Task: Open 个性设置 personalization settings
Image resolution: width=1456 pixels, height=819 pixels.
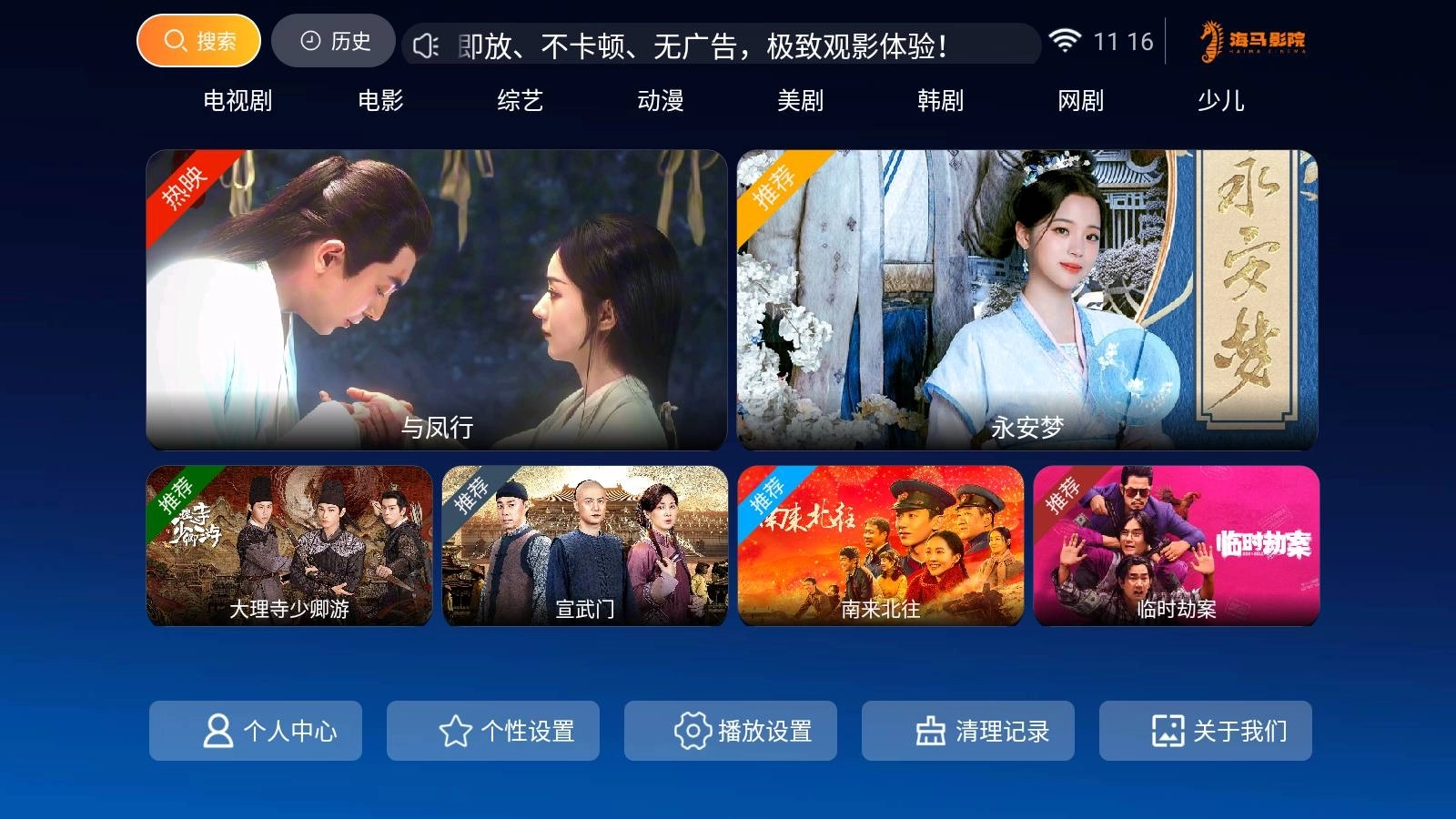Action: coord(493,731)
